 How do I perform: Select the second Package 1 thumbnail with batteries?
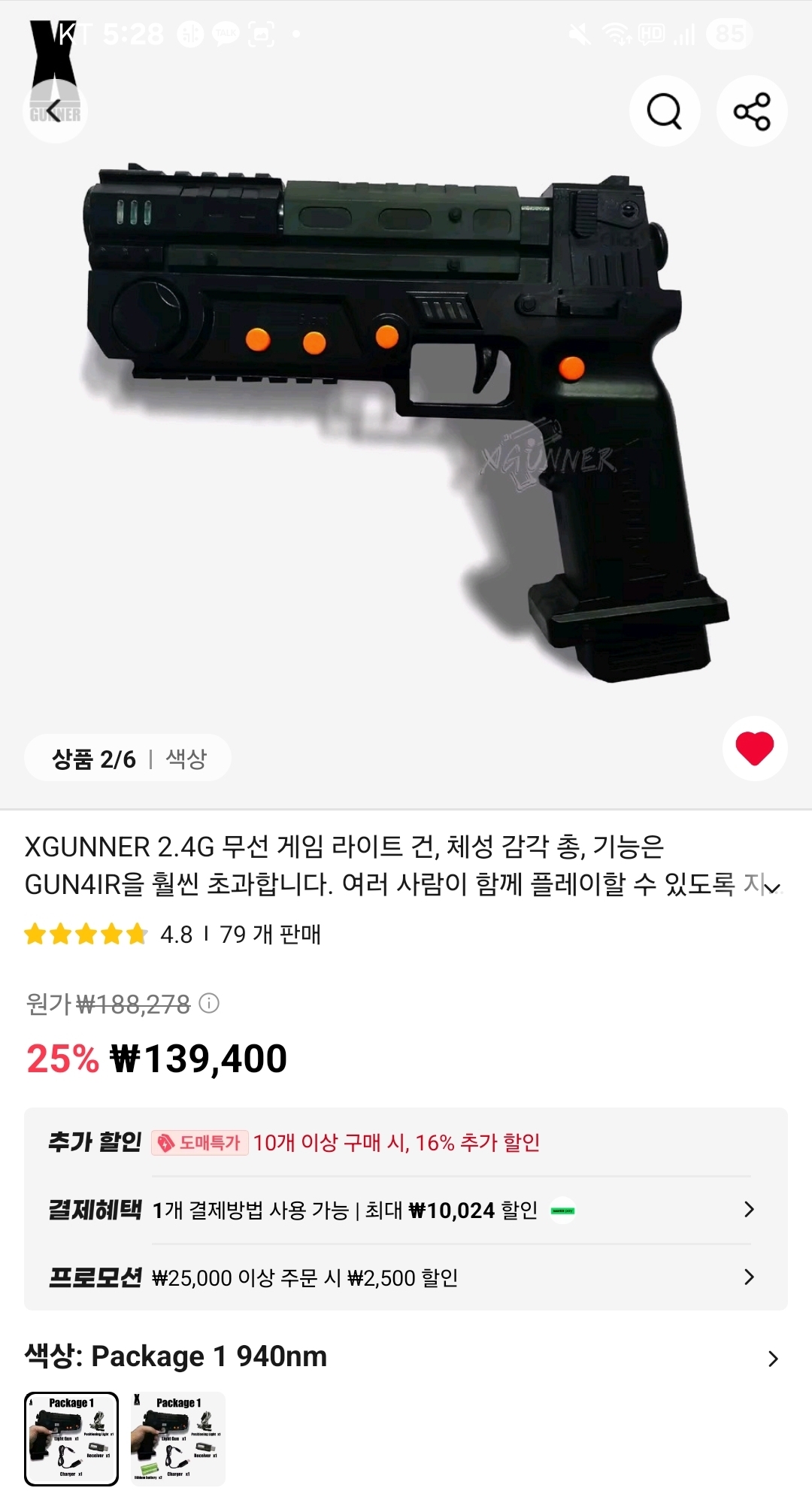point(178,1438)
